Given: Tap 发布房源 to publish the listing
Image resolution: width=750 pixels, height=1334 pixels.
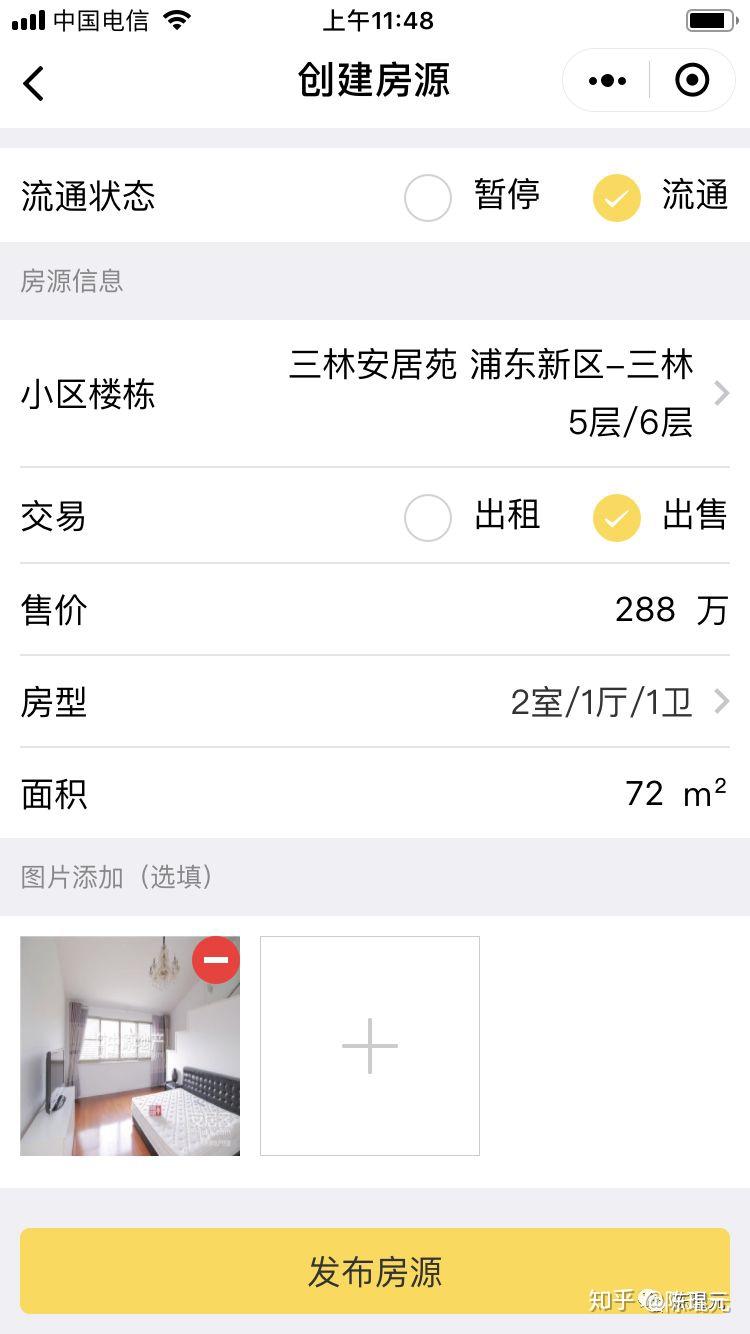Looking at the screenshot, I should pos(375,1271).
